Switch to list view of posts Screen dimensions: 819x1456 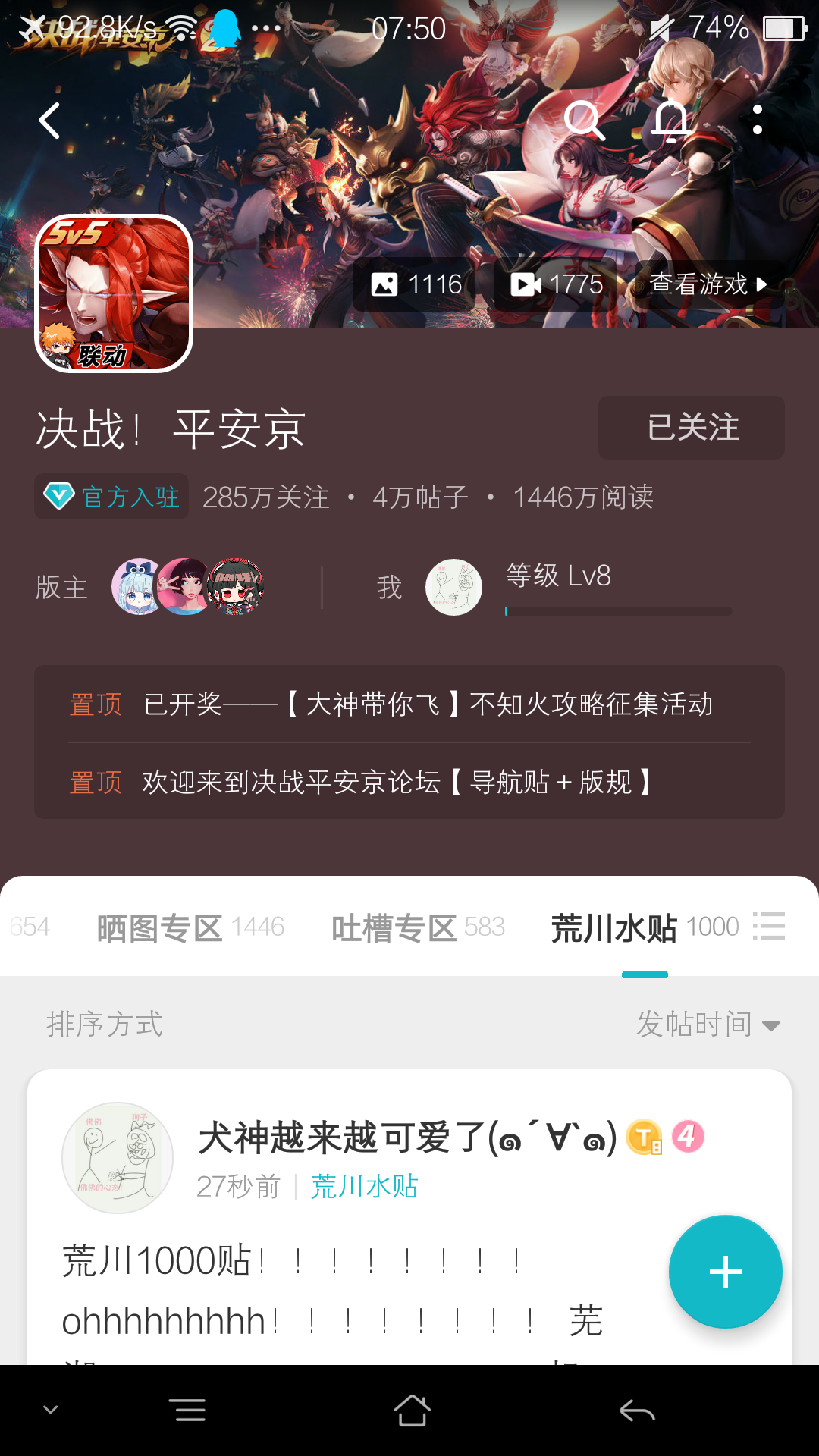coord(769,927)
